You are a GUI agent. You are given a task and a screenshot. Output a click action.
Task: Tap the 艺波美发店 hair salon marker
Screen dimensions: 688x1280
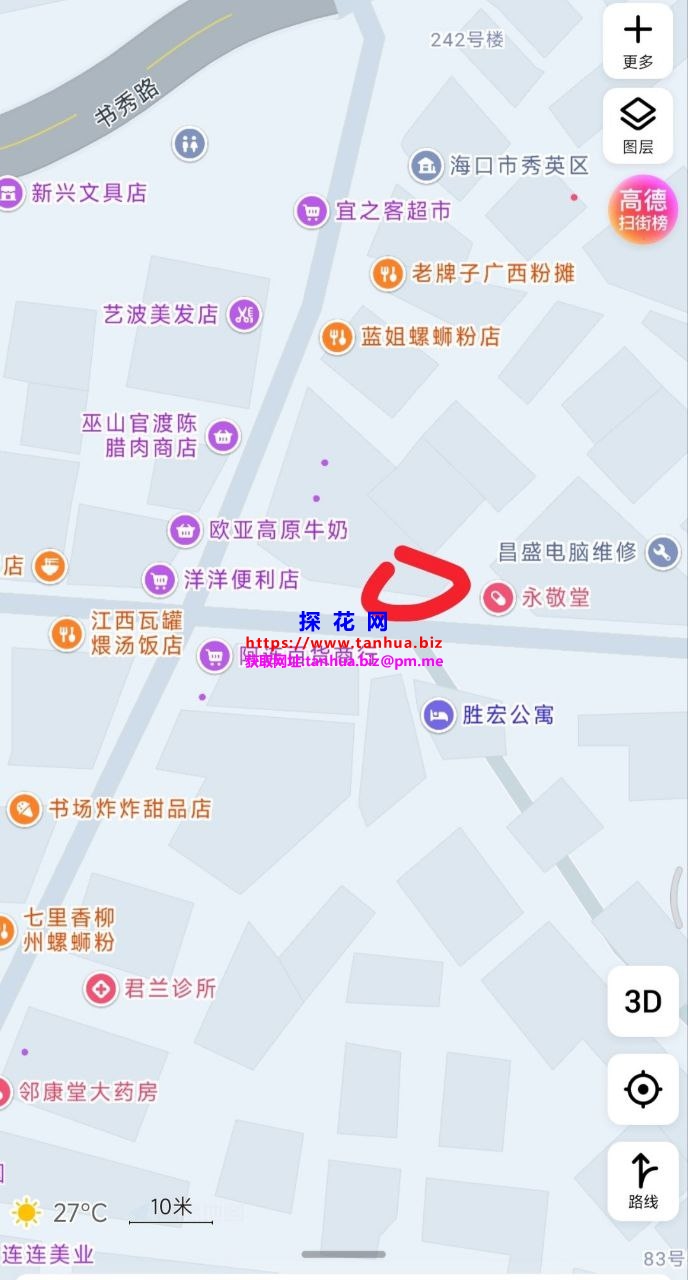click(244, 315)
